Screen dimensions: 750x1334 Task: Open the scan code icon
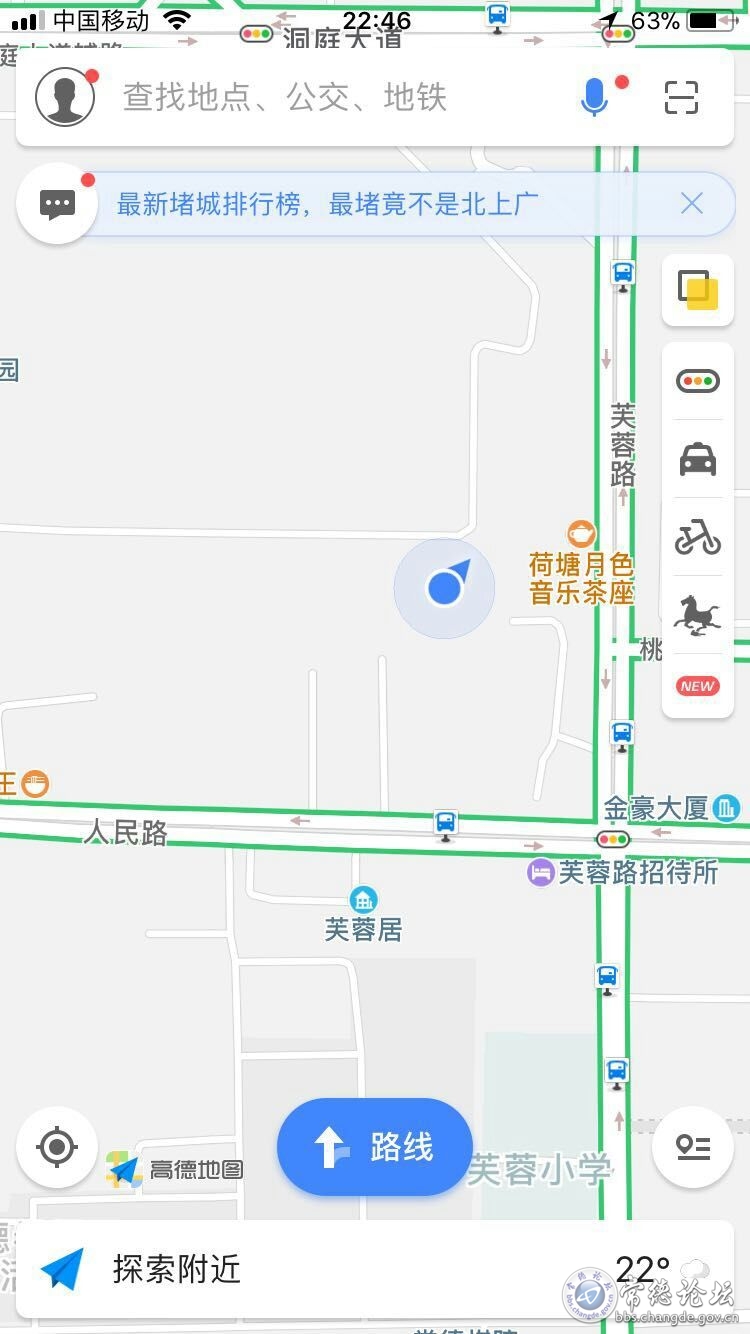[681, 97]
